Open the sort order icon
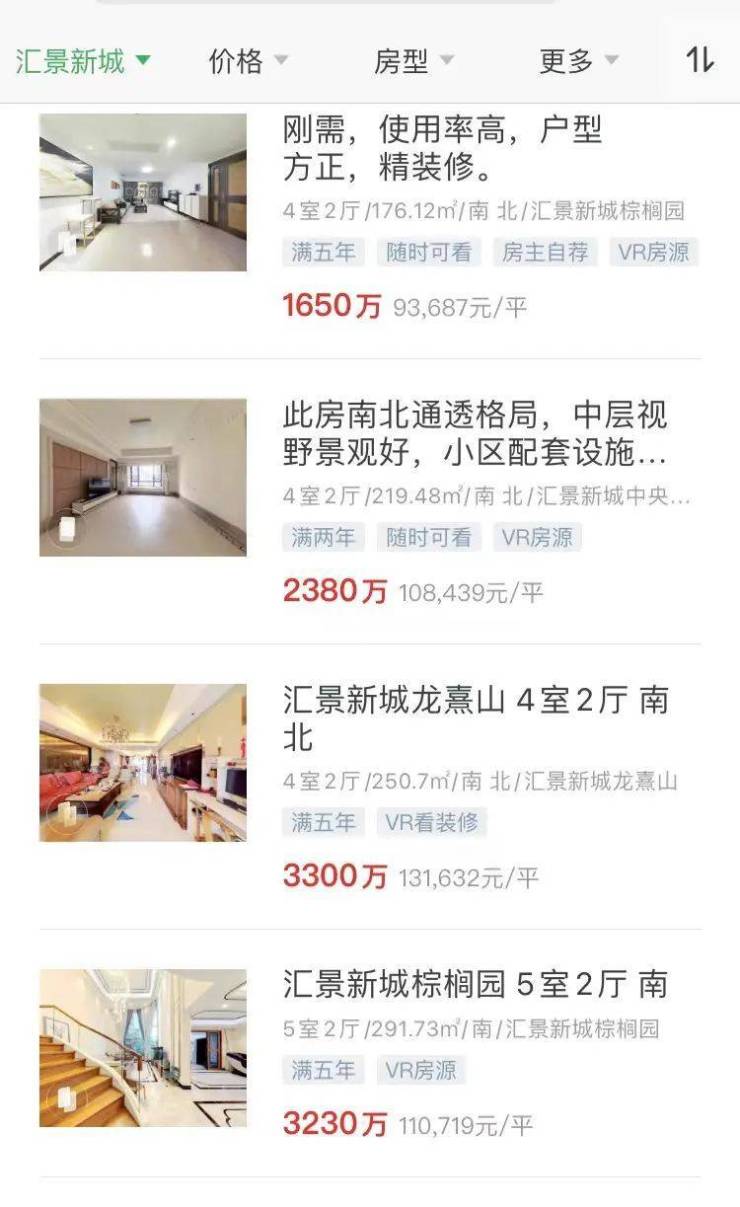The image size is (740, 1207). click(x=700, y=60)
